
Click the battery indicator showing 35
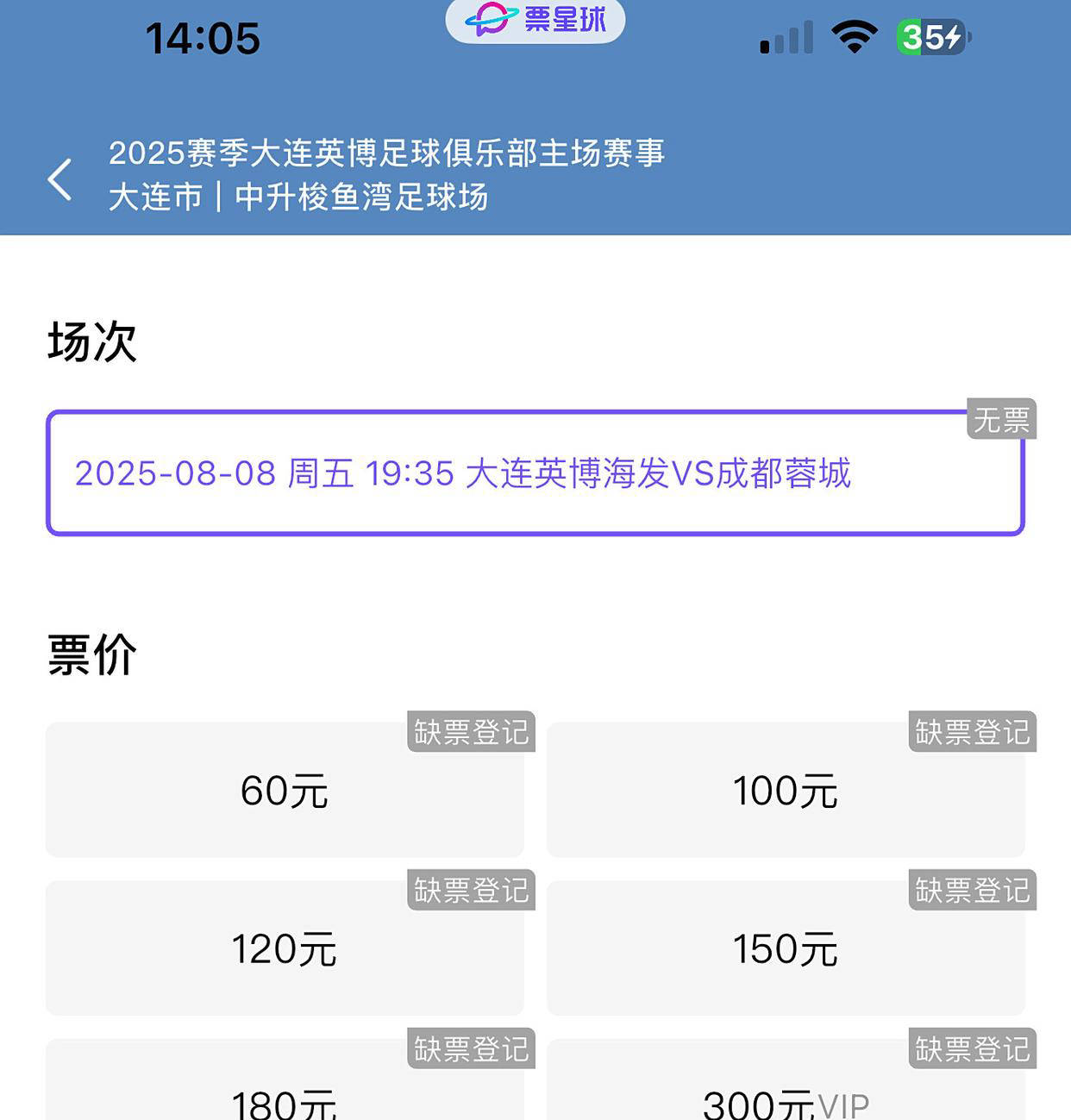point(931,34)
